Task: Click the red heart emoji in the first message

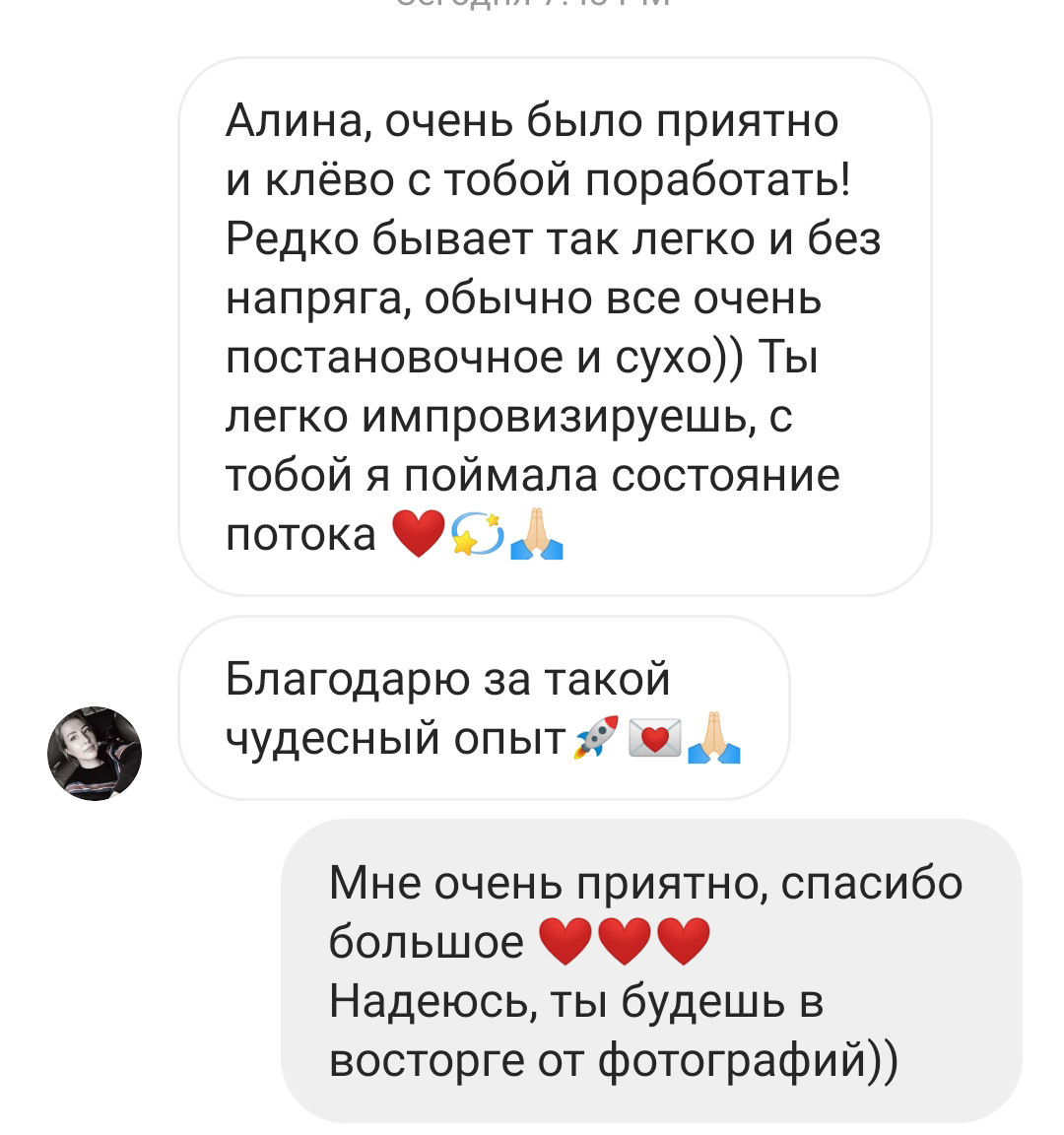Action: click(x=417, y=532)
